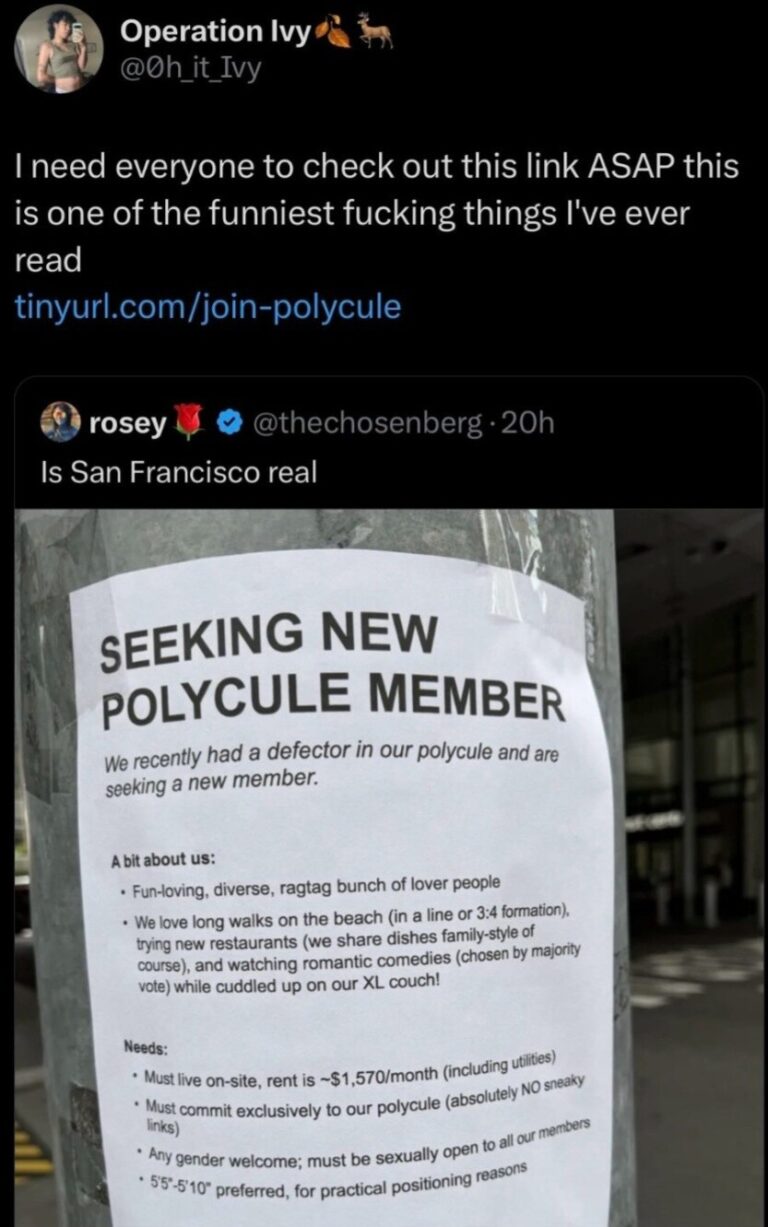
Task: Open Operation Ivy's profile picture
Action: click(x=59, y=48)
